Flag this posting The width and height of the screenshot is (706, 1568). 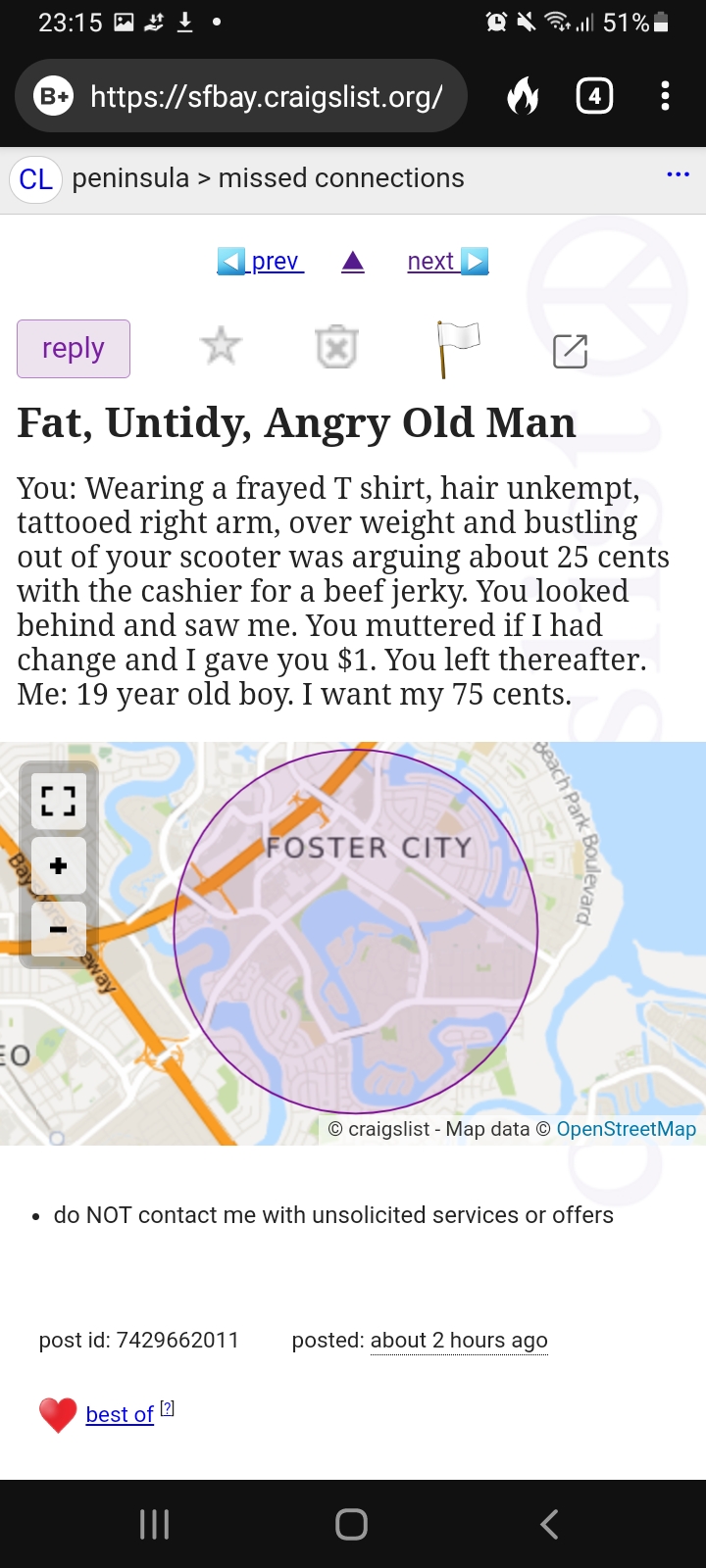pyautogui.click(x=456, y=348)
